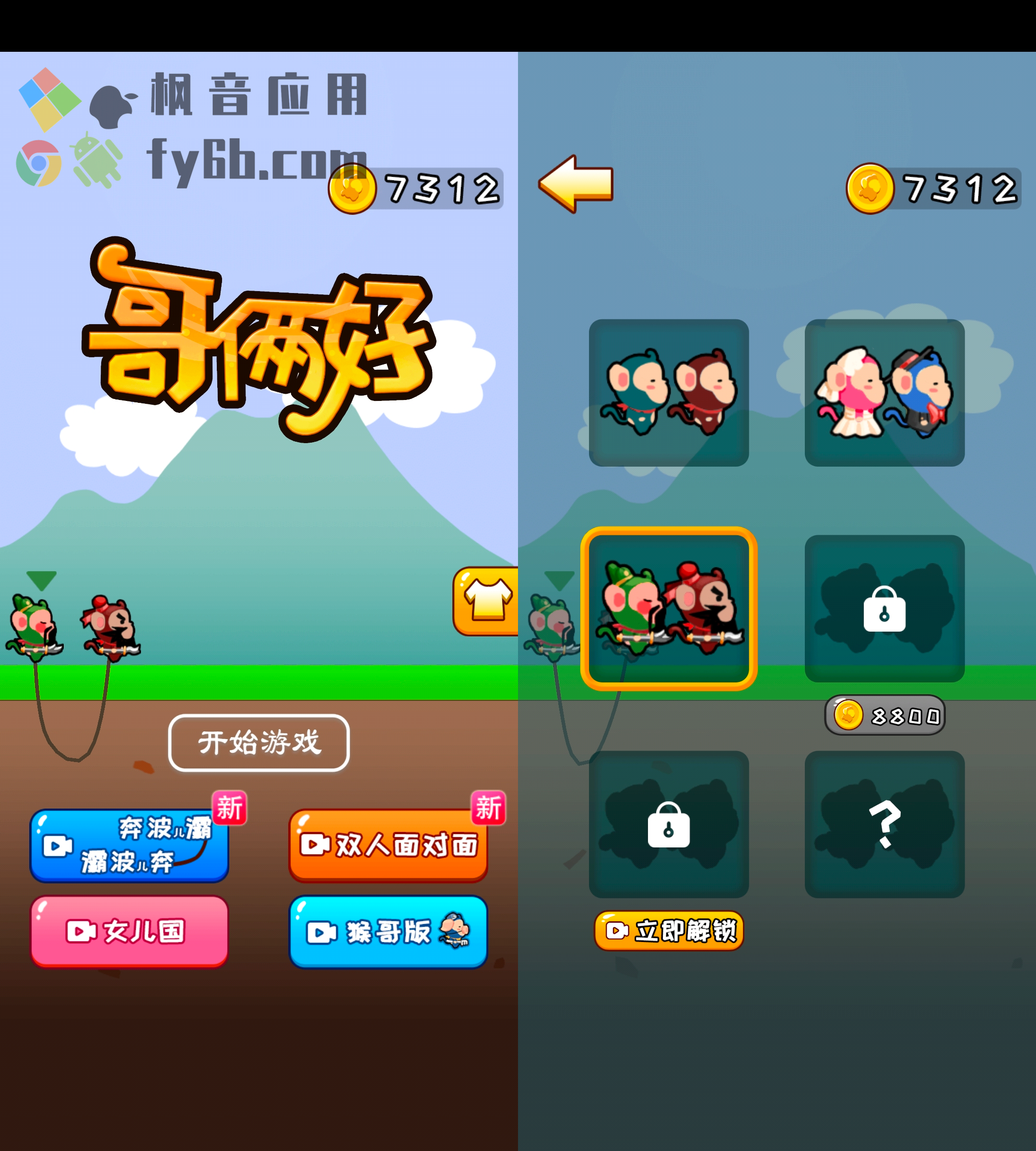Screen dimensions: 1036x1151
Task: Tap the 开始游戏 start button
Action: pyautogui.click(x=259, y=743)
